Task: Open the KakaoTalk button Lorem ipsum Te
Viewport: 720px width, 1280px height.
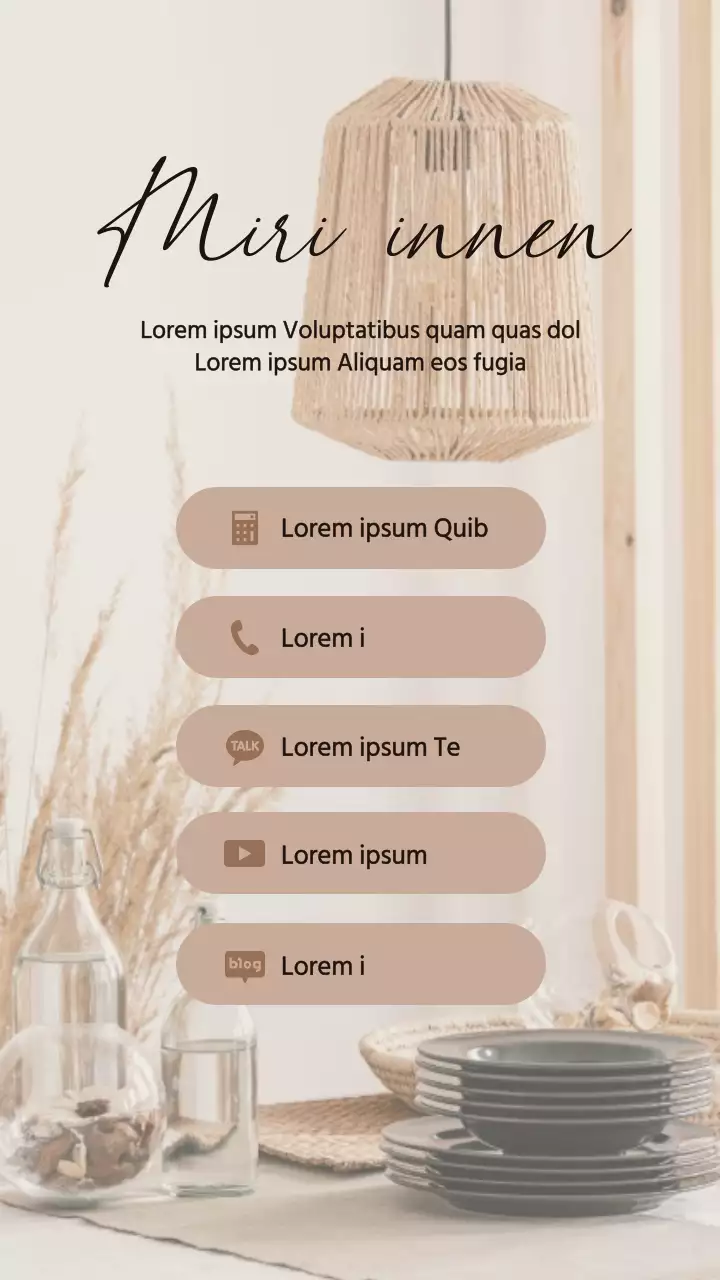Action: (x=361, y=746)
